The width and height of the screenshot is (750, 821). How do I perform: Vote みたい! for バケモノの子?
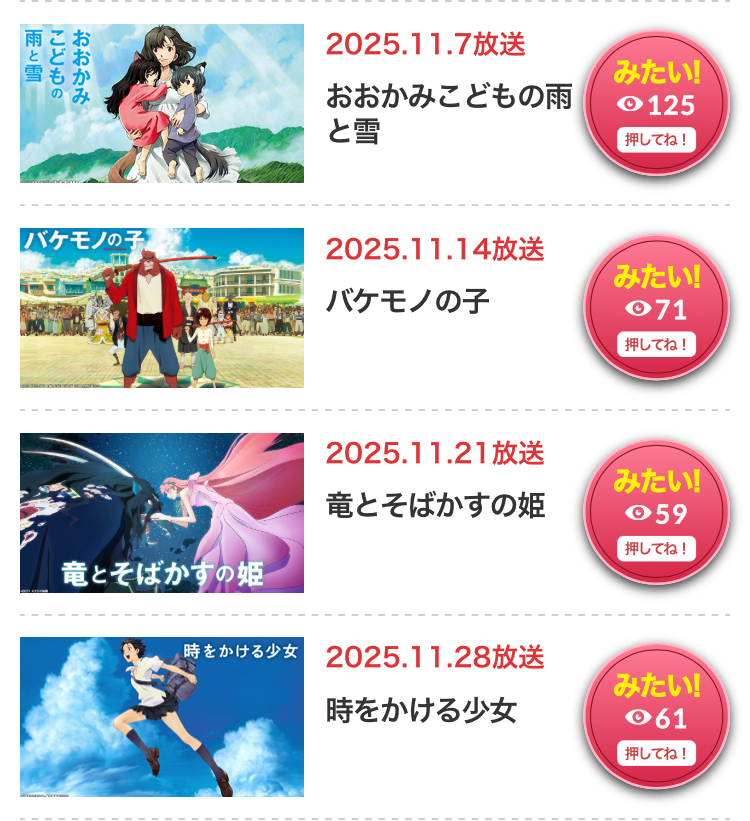point(656,308)
